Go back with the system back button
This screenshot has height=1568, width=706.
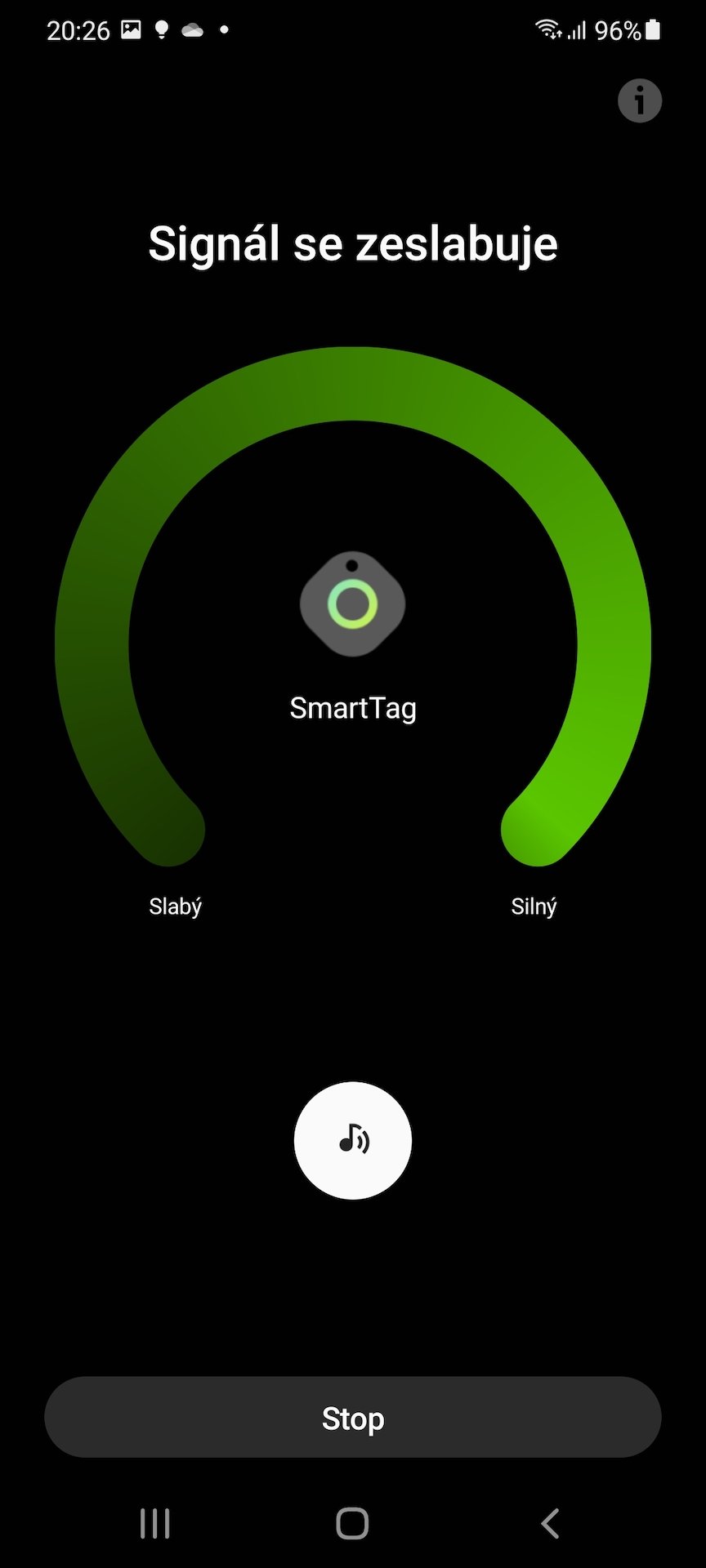[551, 1523]
